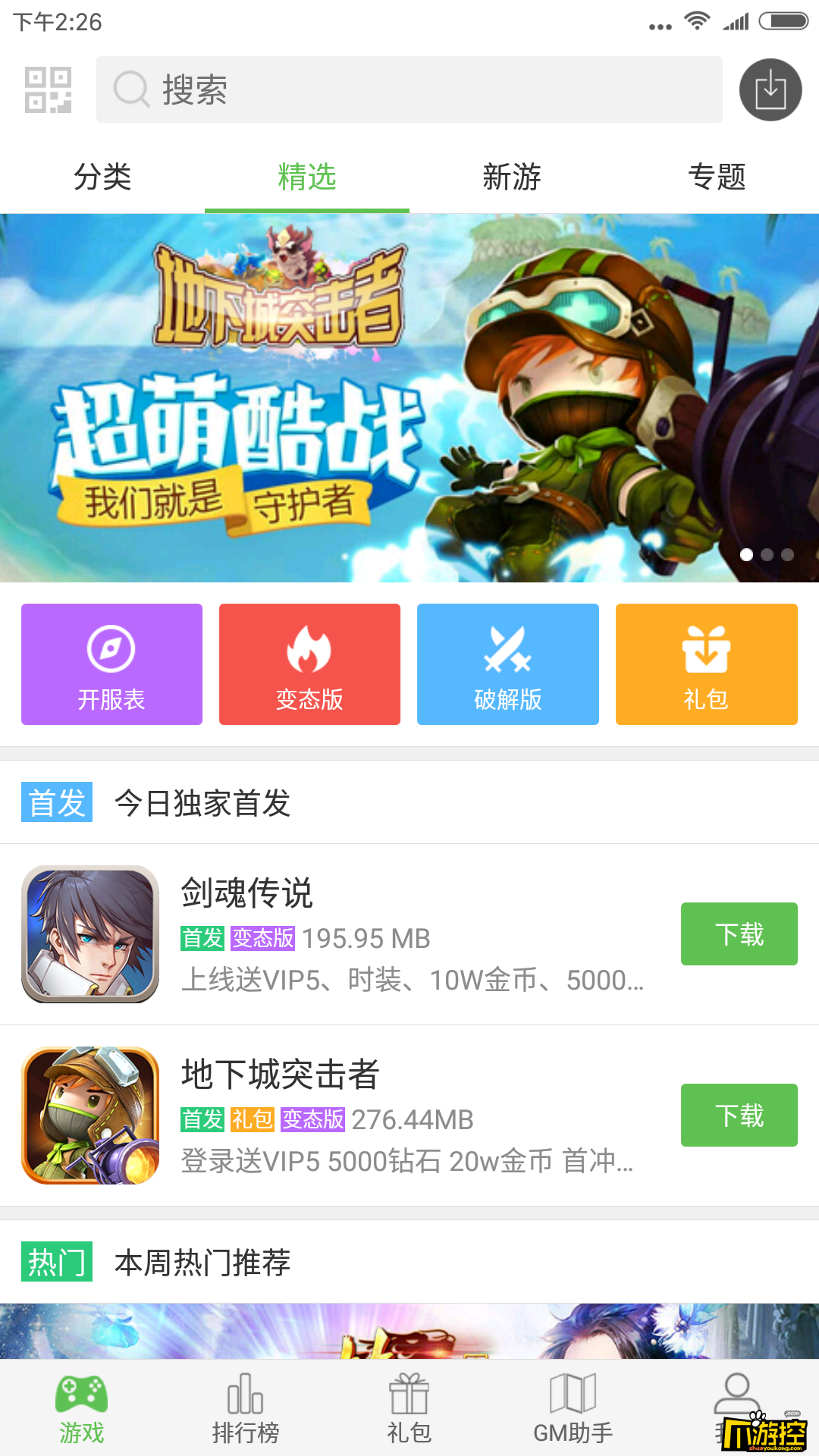View 剑魂传说 game details
The image size is (819, 1456).
click(246, 893)
